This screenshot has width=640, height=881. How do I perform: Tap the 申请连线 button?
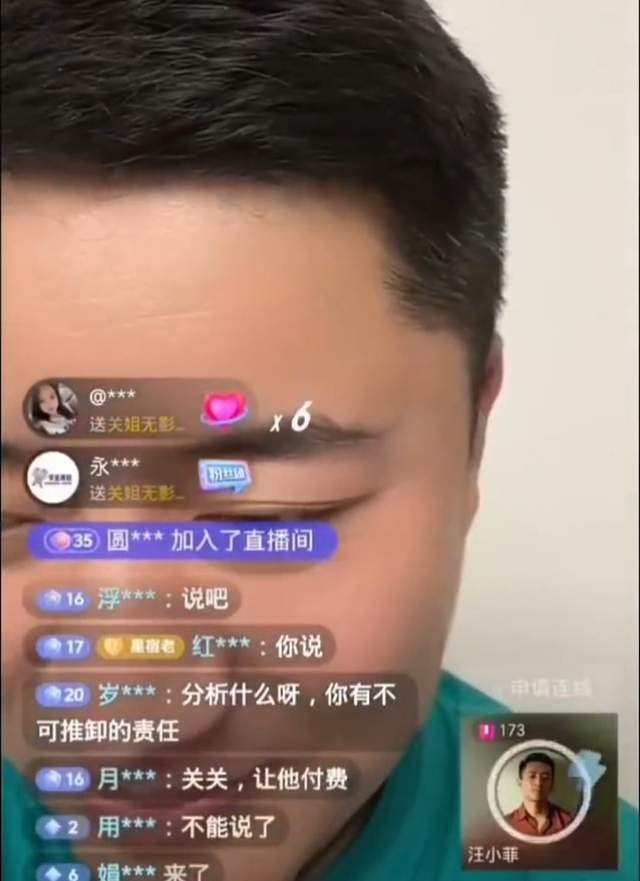click(551, 687)
